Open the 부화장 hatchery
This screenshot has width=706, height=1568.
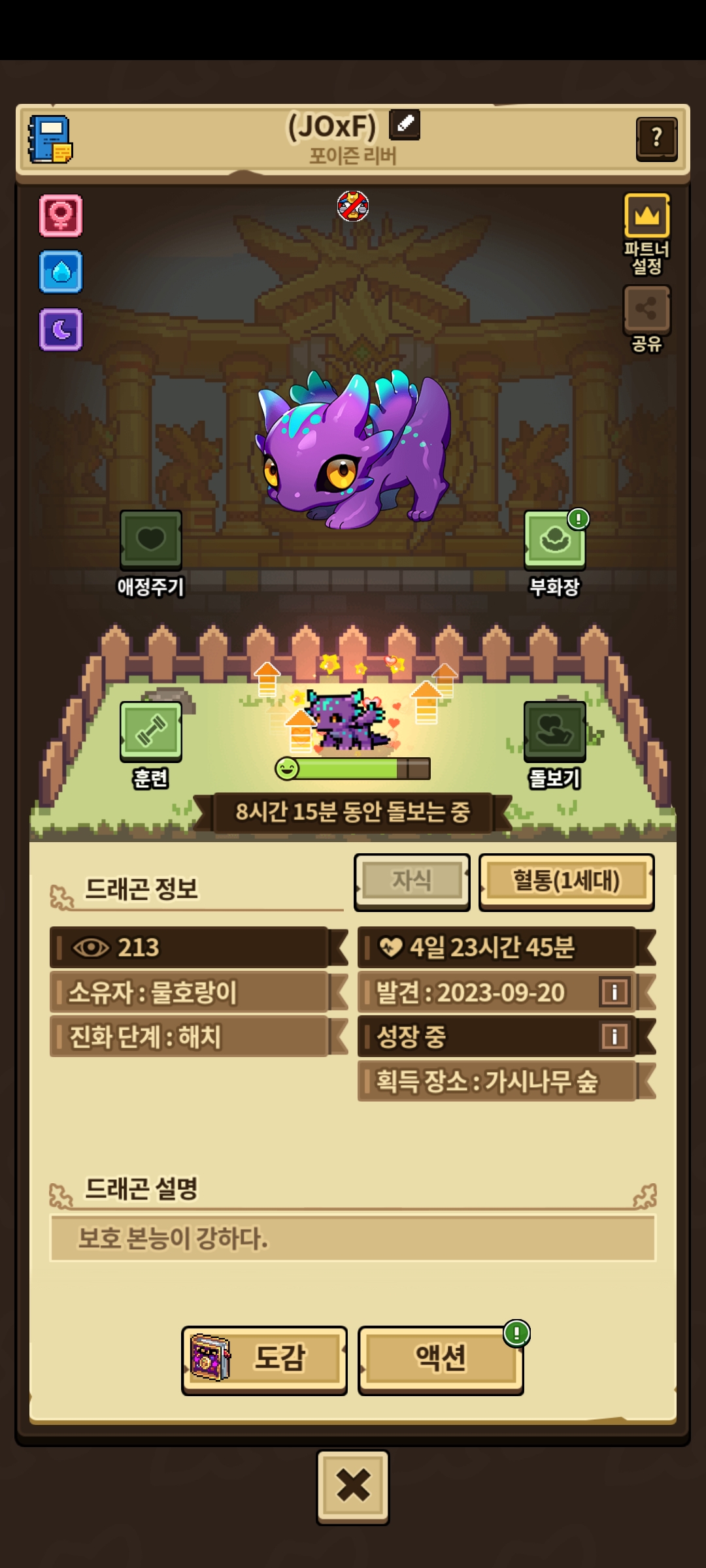(x=554, y=541)
